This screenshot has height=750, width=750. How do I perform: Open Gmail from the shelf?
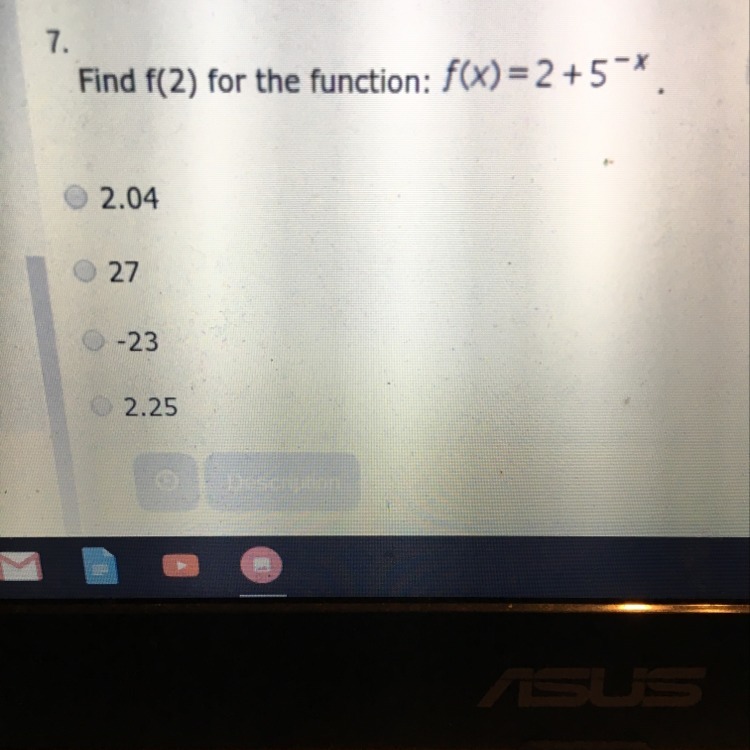tap(20, 566)
